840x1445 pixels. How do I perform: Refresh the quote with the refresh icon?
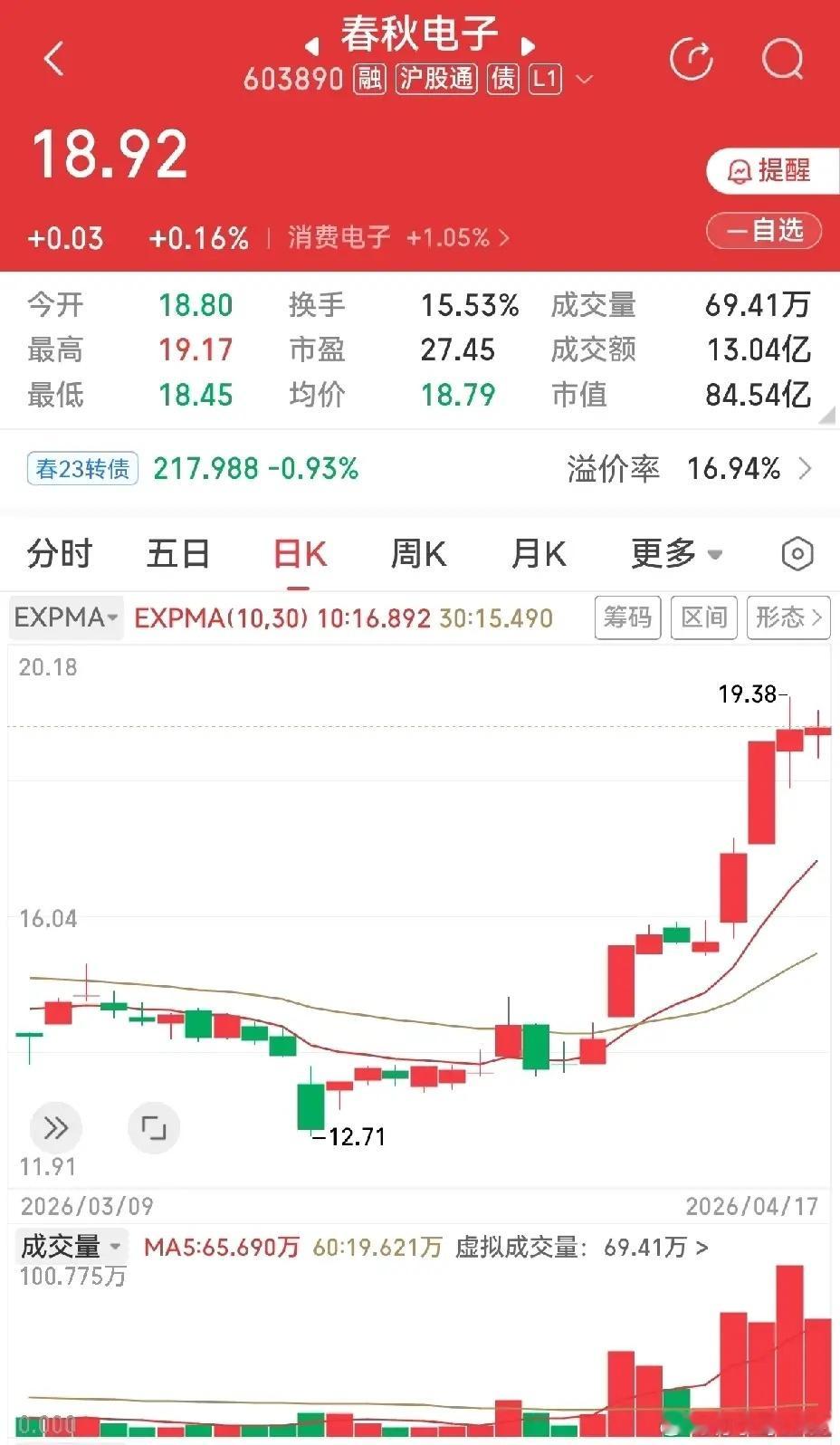(692, 59)
